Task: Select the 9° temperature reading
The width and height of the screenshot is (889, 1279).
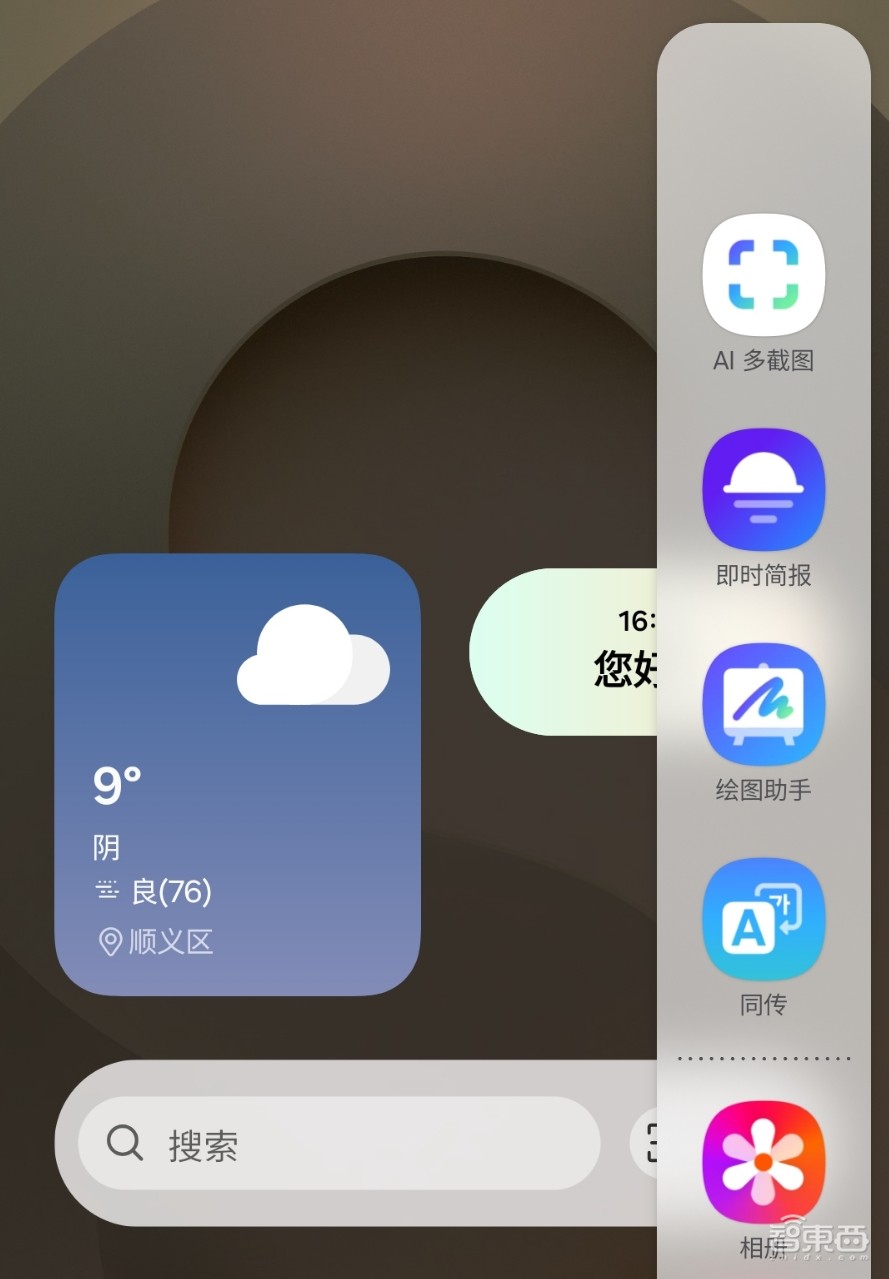Action: [116, 784]
